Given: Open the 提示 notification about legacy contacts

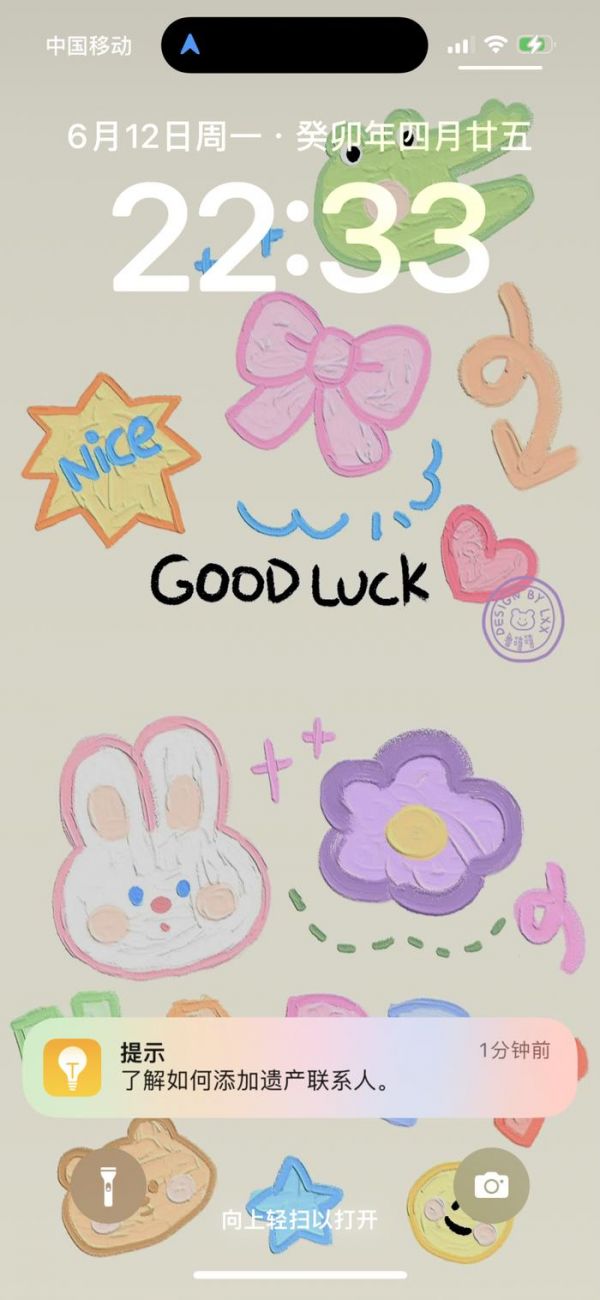Looking at the screenshot, I should (x=300, y=1067).
